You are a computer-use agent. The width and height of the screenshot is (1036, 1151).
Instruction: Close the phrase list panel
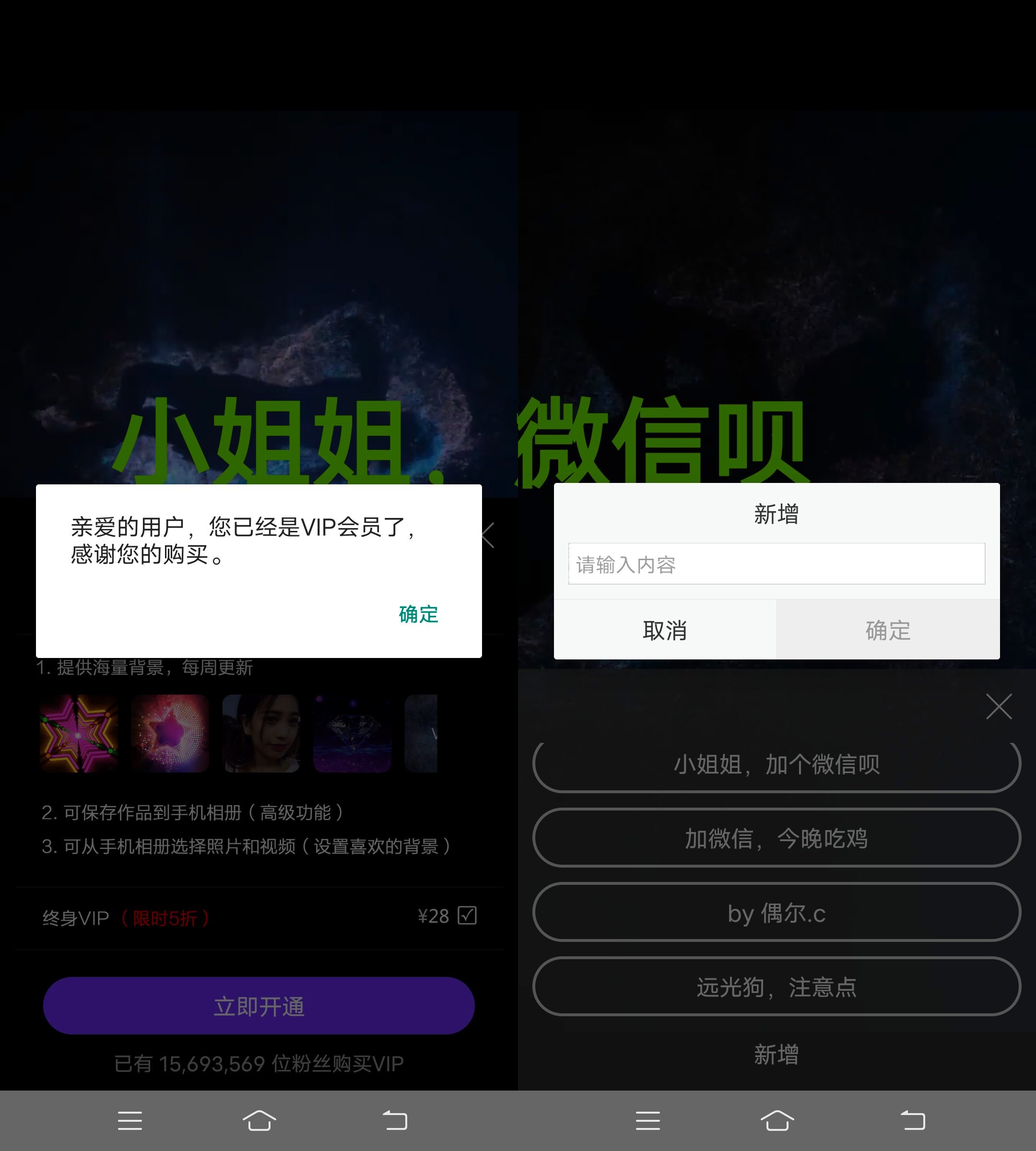999,706
